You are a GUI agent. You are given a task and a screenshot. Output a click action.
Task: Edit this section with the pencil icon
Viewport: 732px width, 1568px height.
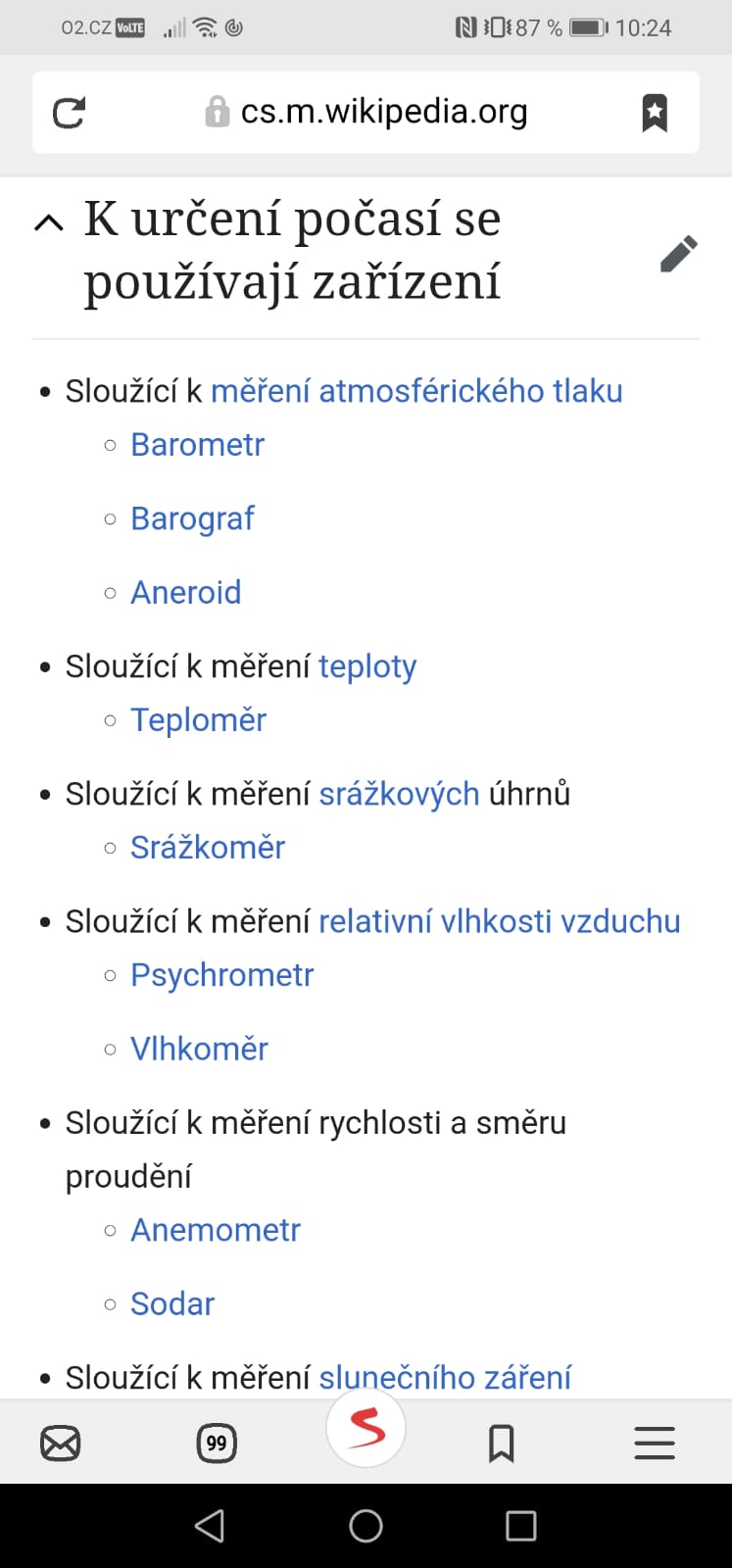[x=678, y=253]
